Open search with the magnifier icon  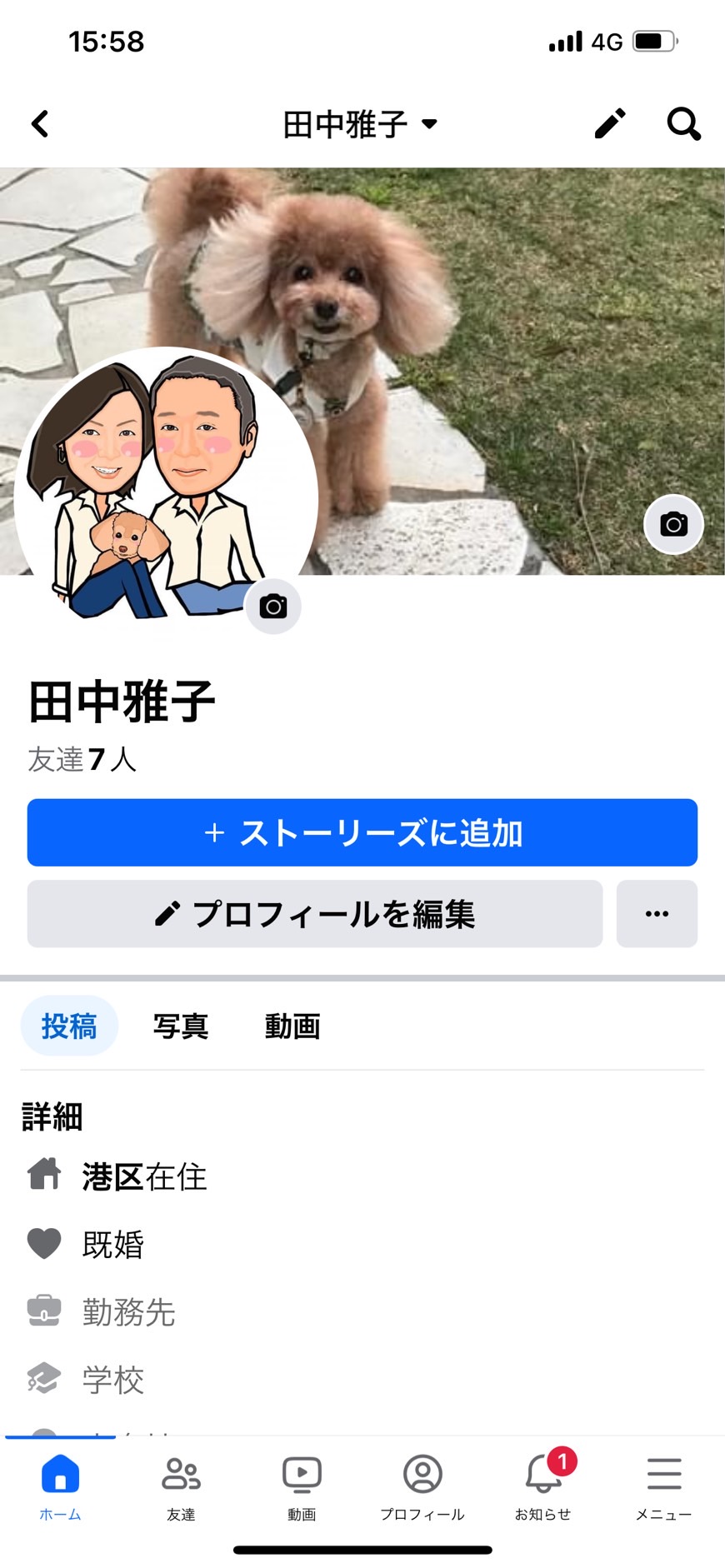pyautogui.click(x=683, y=124)
